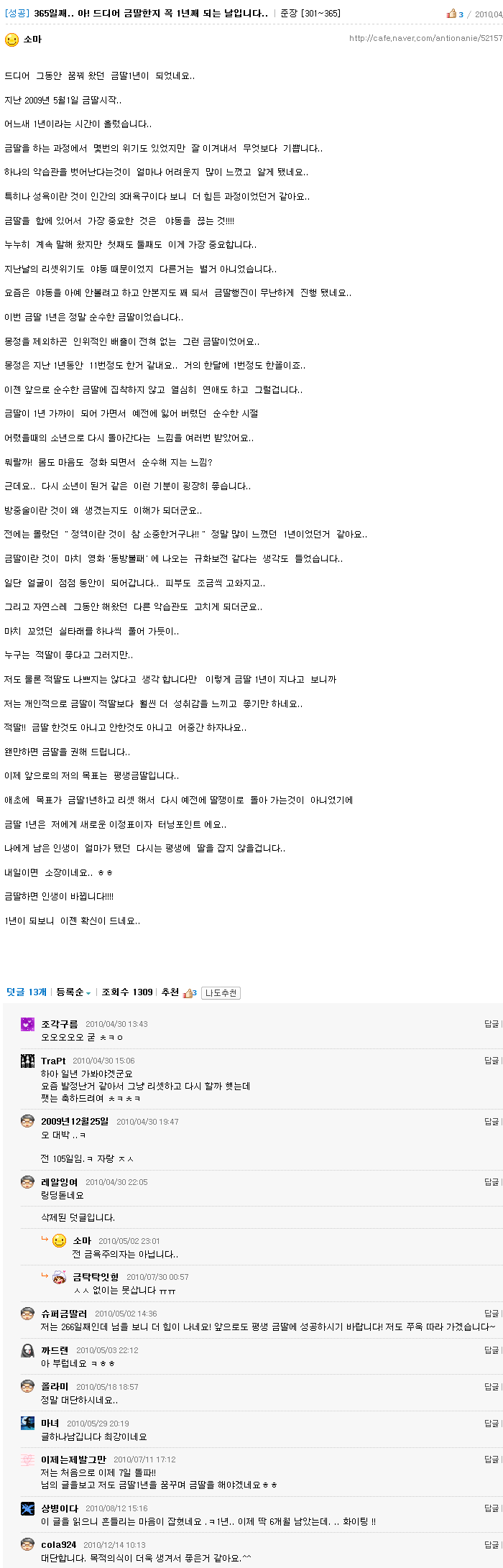Open commenter 금탁탁잇힝's profile
The height and width of the screenshot is (1568, 503).
pos(96,1277)
